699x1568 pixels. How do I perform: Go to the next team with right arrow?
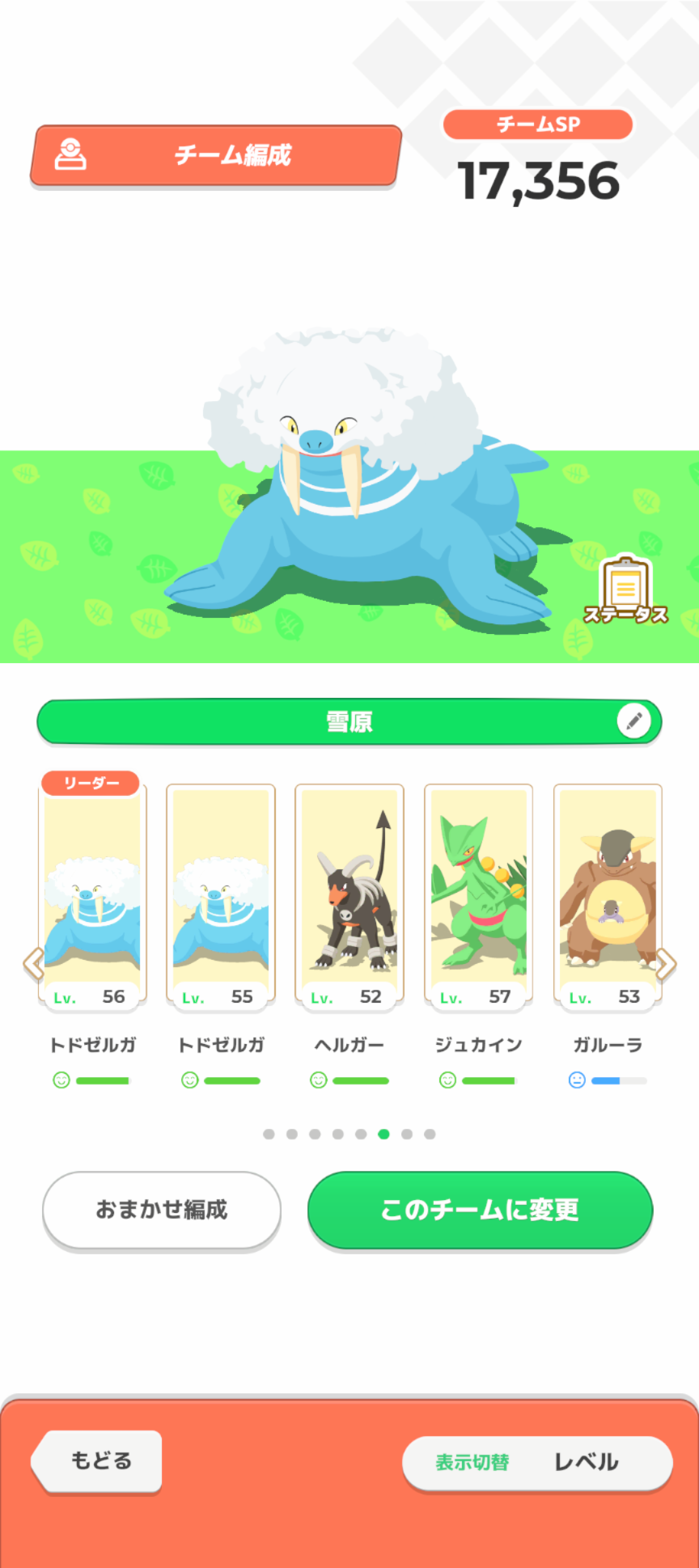coord(666,963)
